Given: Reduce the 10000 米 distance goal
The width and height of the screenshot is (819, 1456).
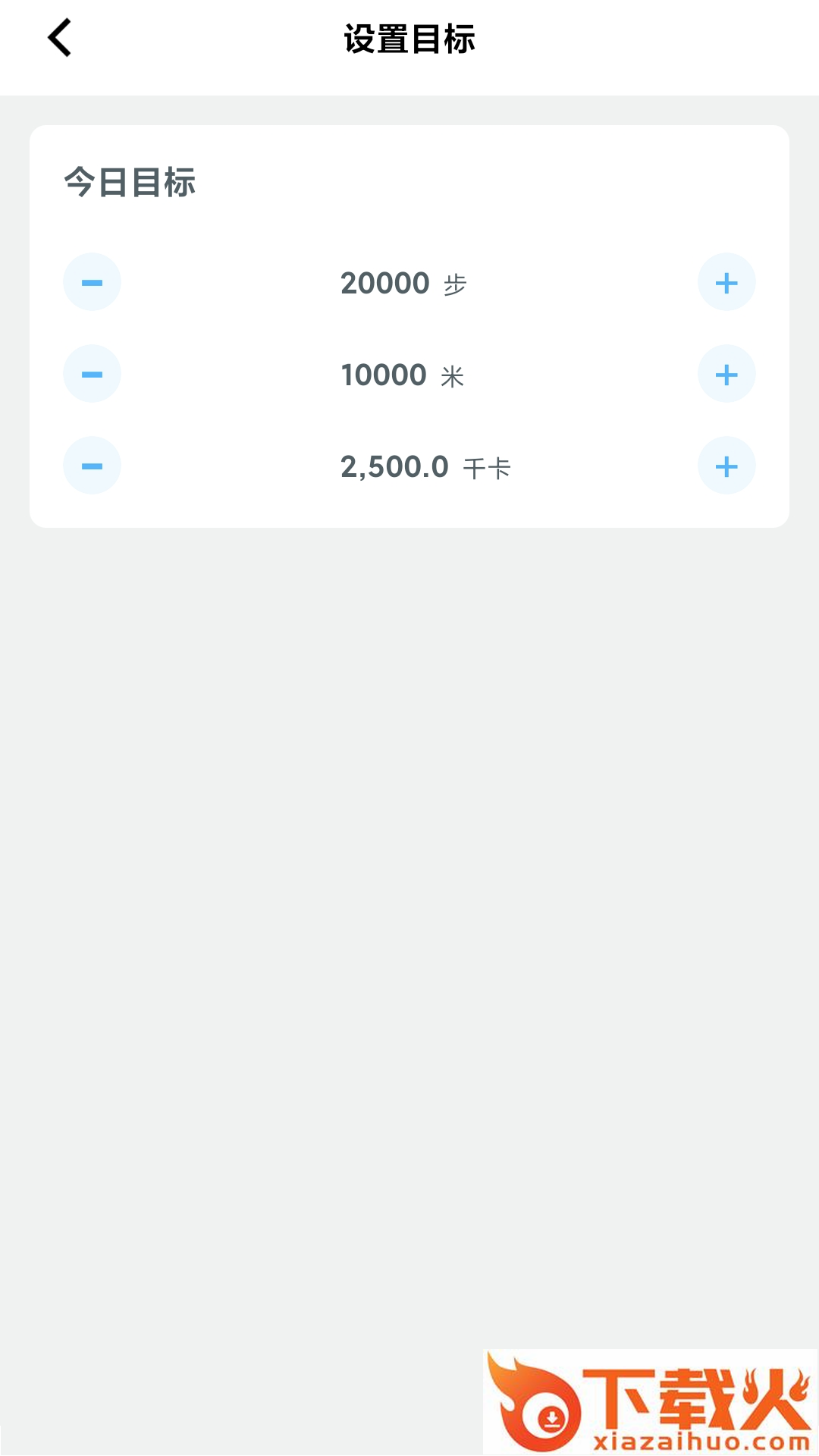Looking at the screenshot, I should pyautogui.click(x=92, y=375).
